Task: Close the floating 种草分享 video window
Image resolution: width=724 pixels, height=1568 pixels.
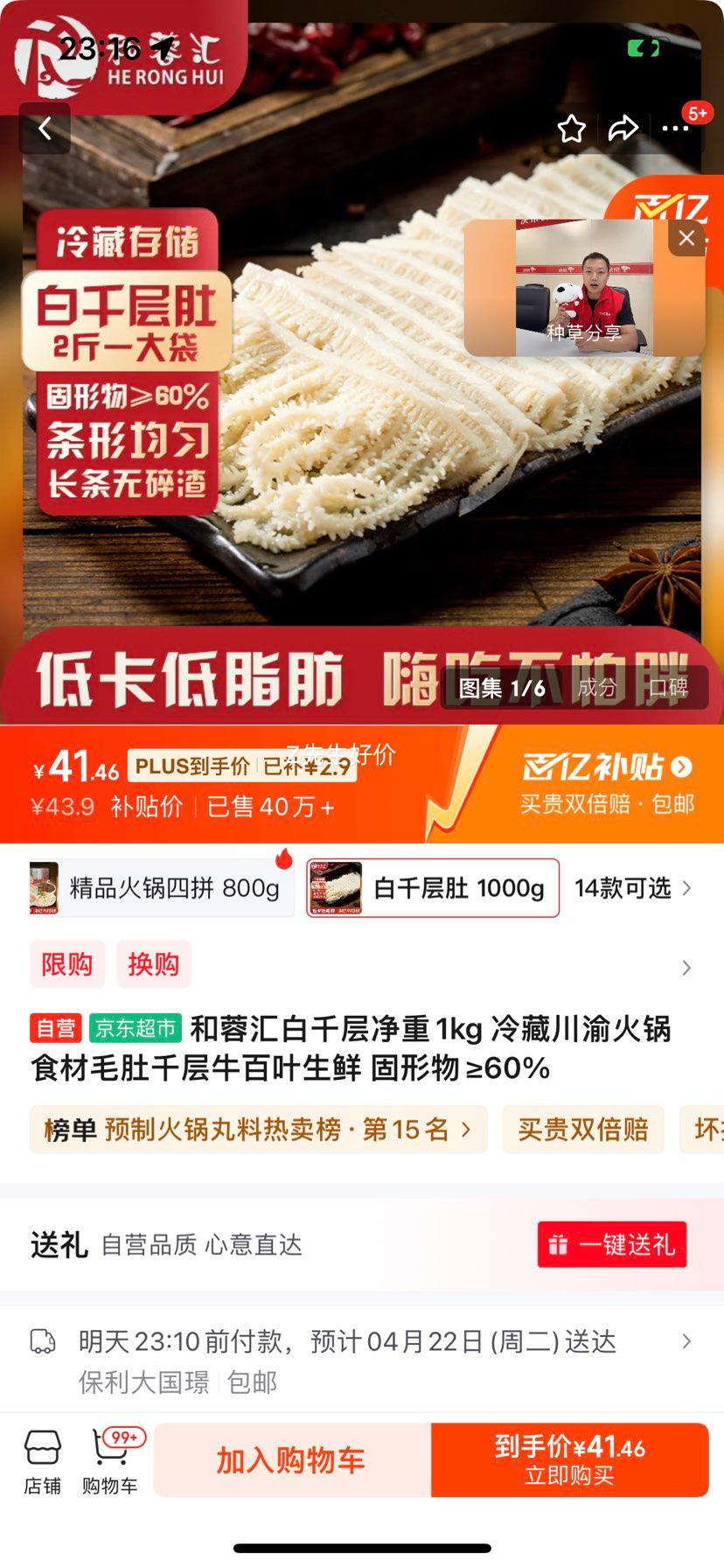Action: [686, 237]
